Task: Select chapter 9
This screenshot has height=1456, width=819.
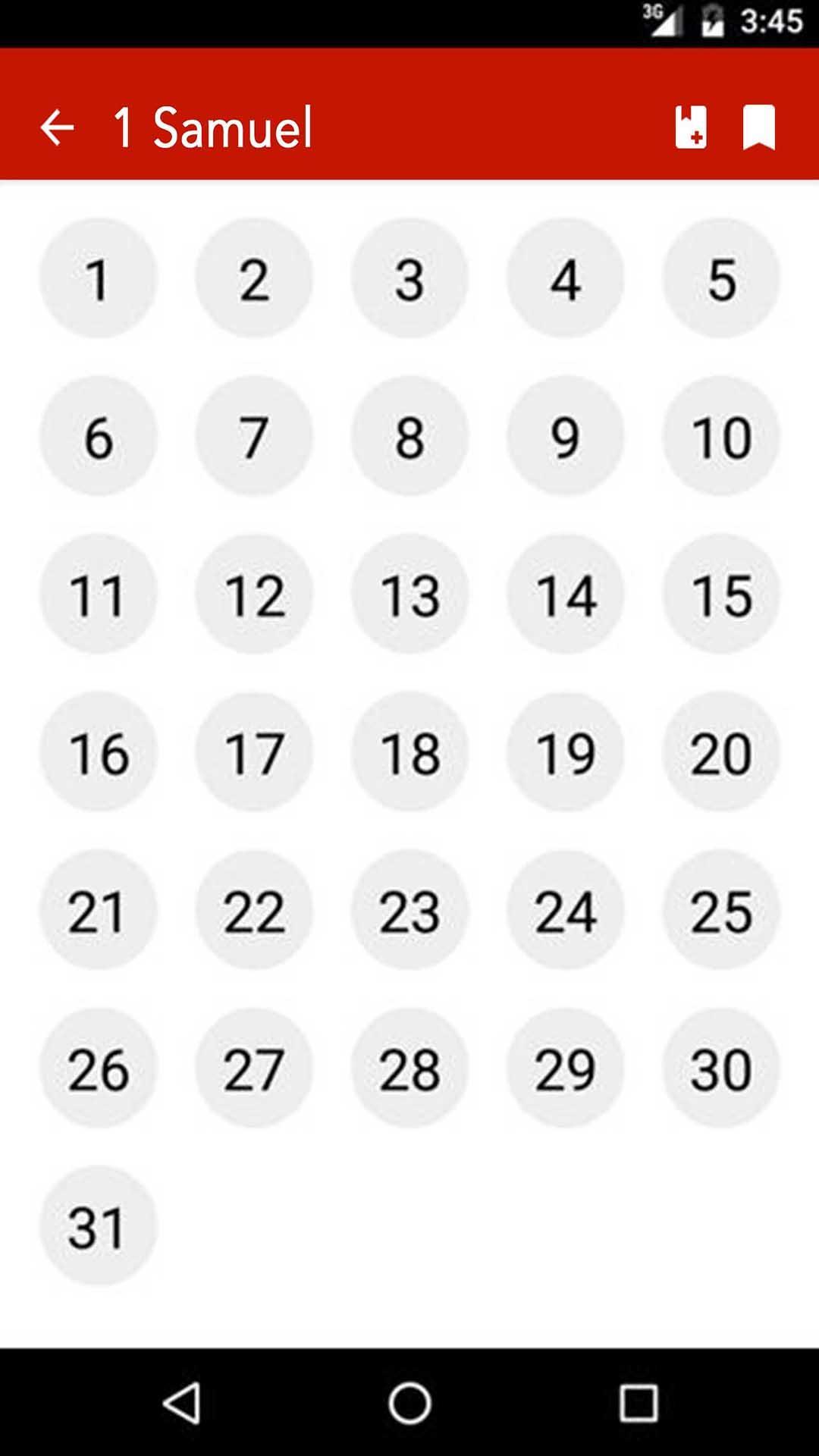Action: tap(566, 436)
